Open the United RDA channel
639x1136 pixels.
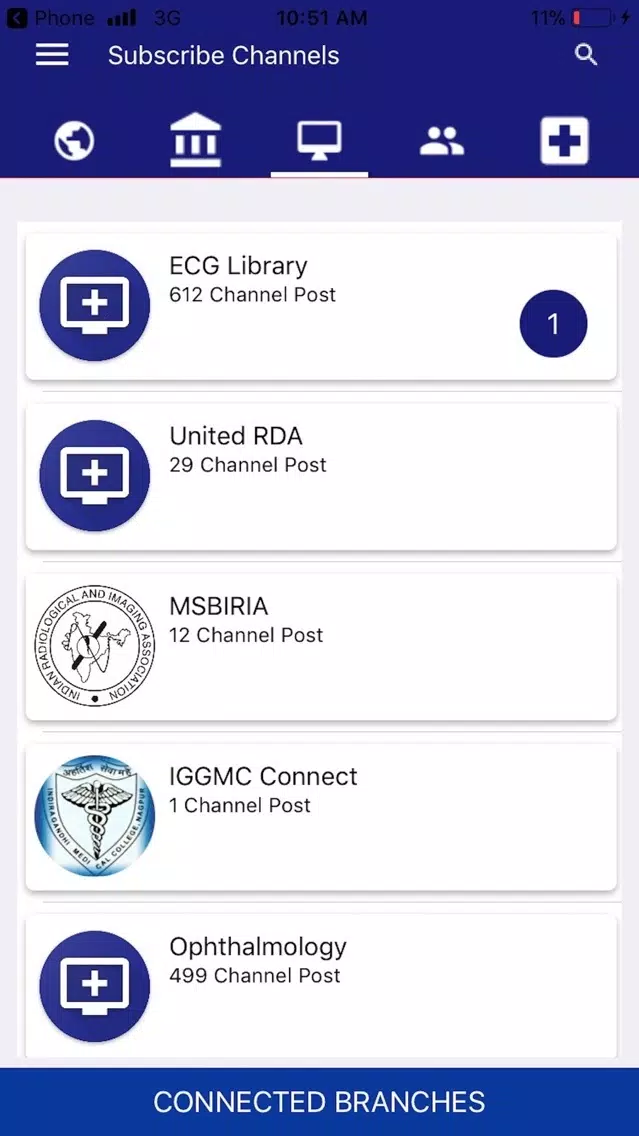[321, 477]
